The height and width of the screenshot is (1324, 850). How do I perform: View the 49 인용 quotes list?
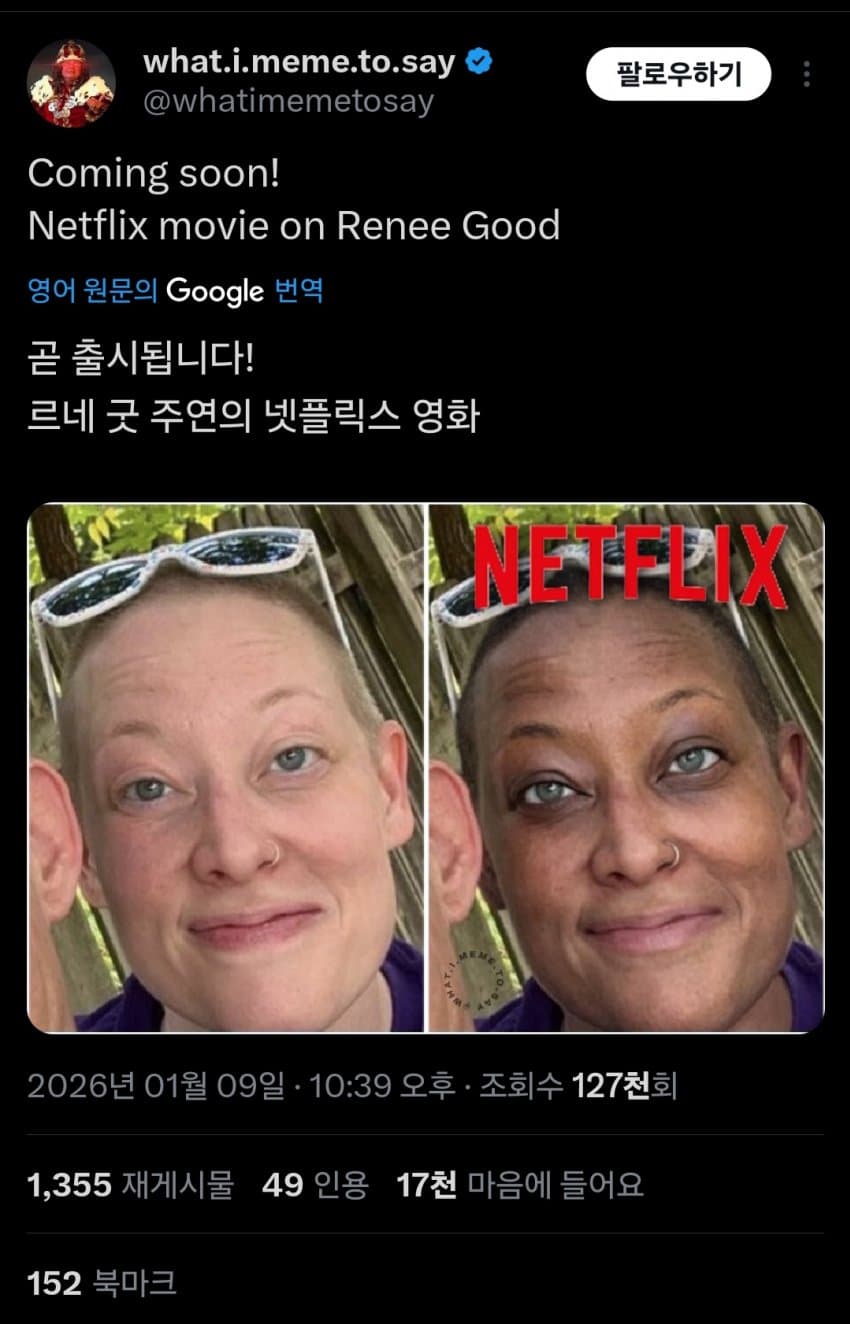pyautogui.click(x=315, y=1185)
